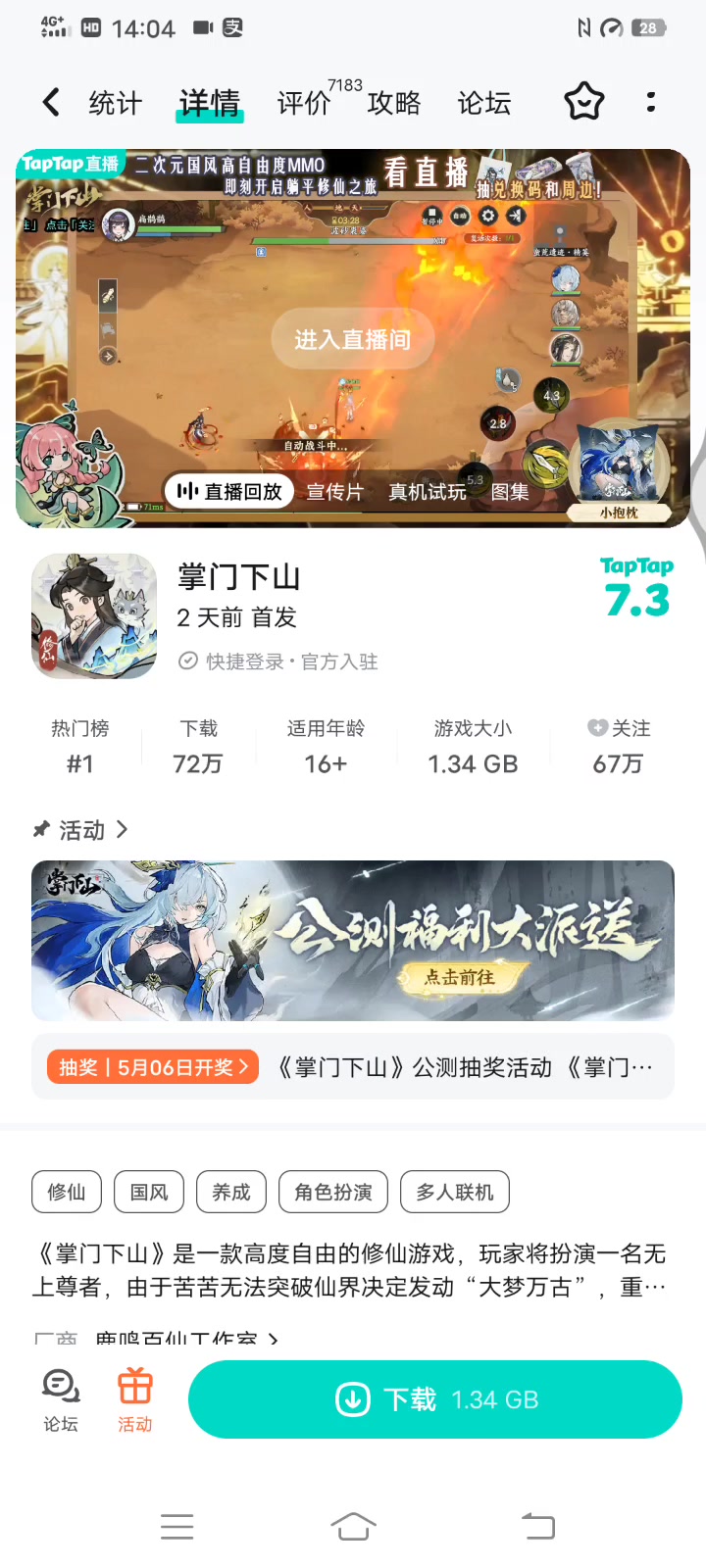Open the 活动 section chevron
Image resolution: width=706 pixels, height=1568 pixels.
pos(122,830)
